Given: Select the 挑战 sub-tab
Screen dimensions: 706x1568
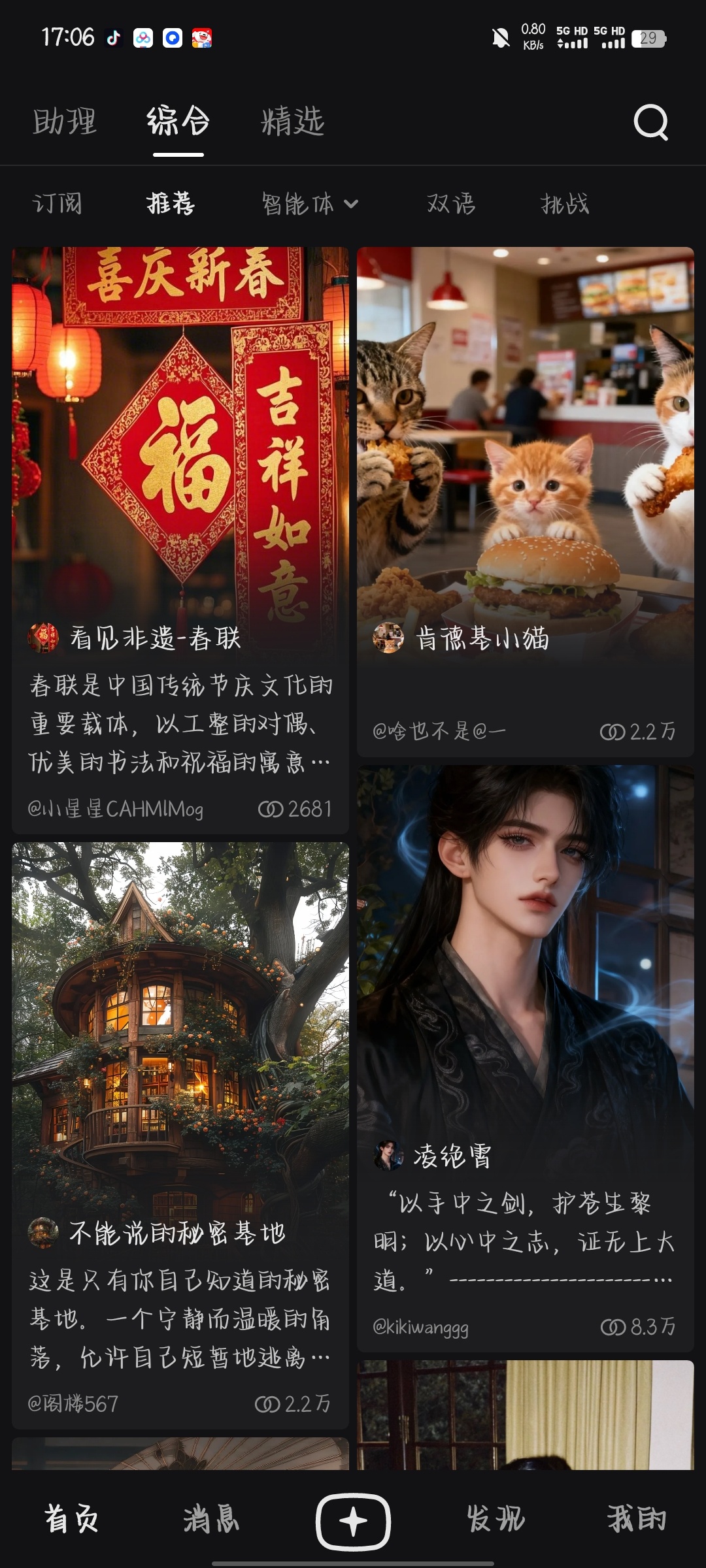Looking at the screenshot, I should [565, 204].
